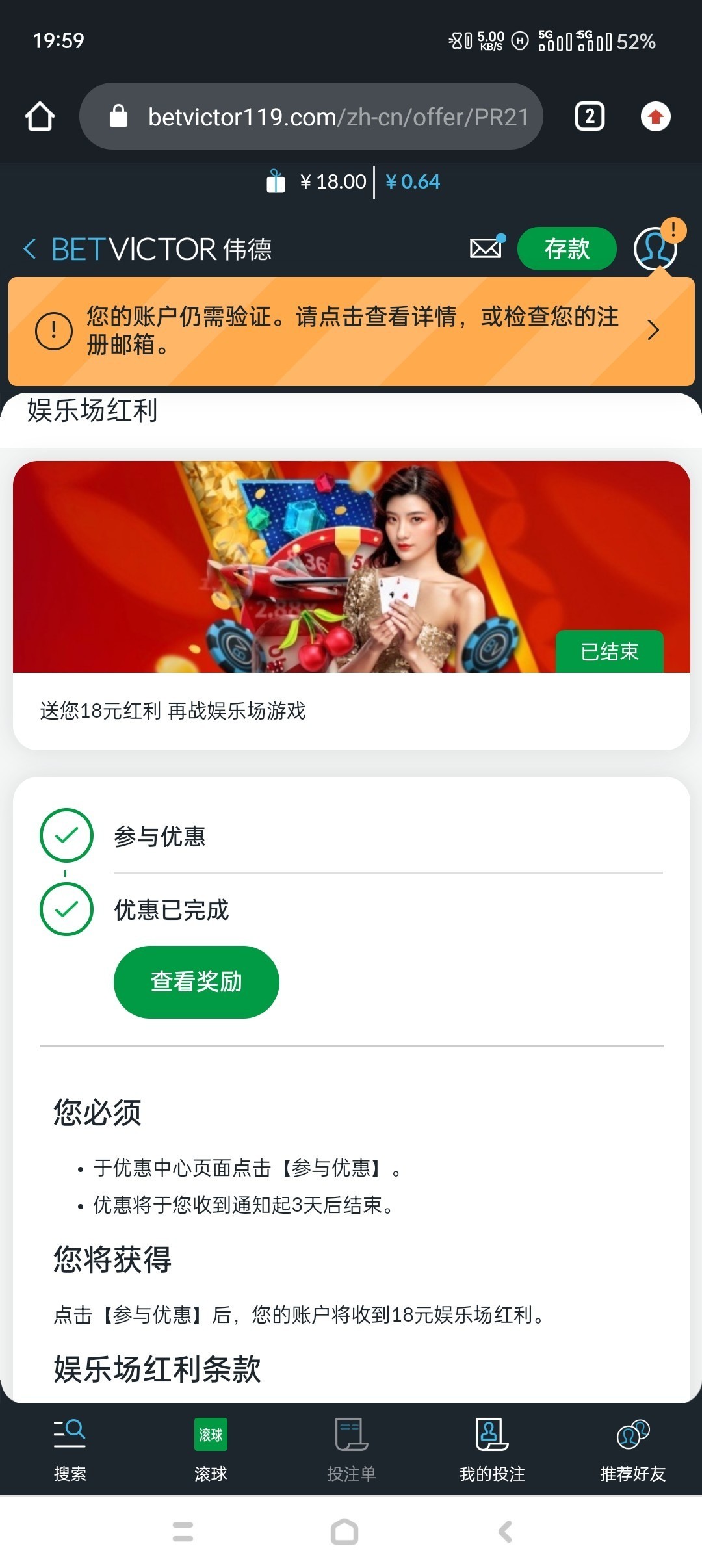Tap the 查看奖励 button
The image size is (702, 1568).
click(196, 982)
